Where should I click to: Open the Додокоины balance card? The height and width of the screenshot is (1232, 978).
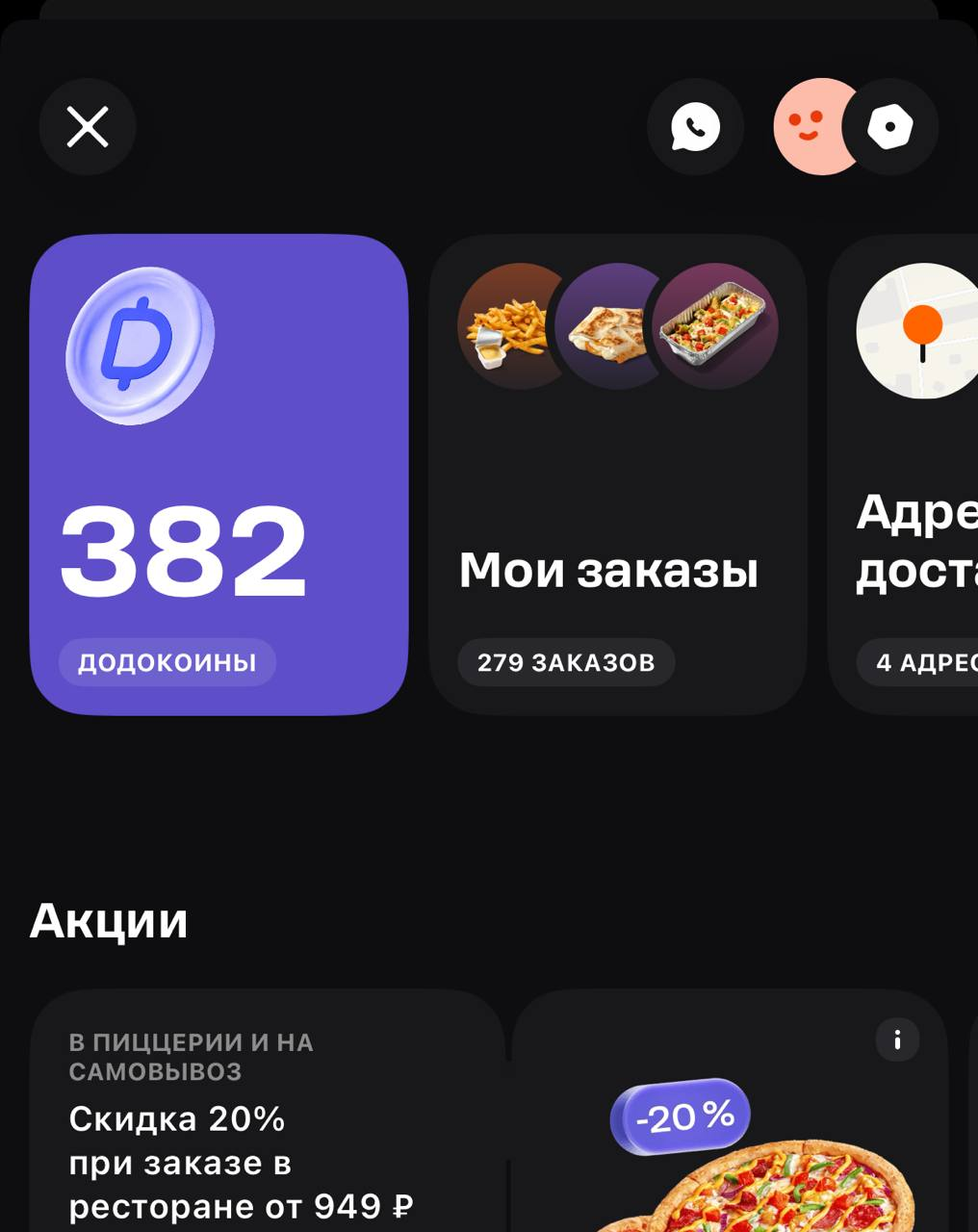219,474
